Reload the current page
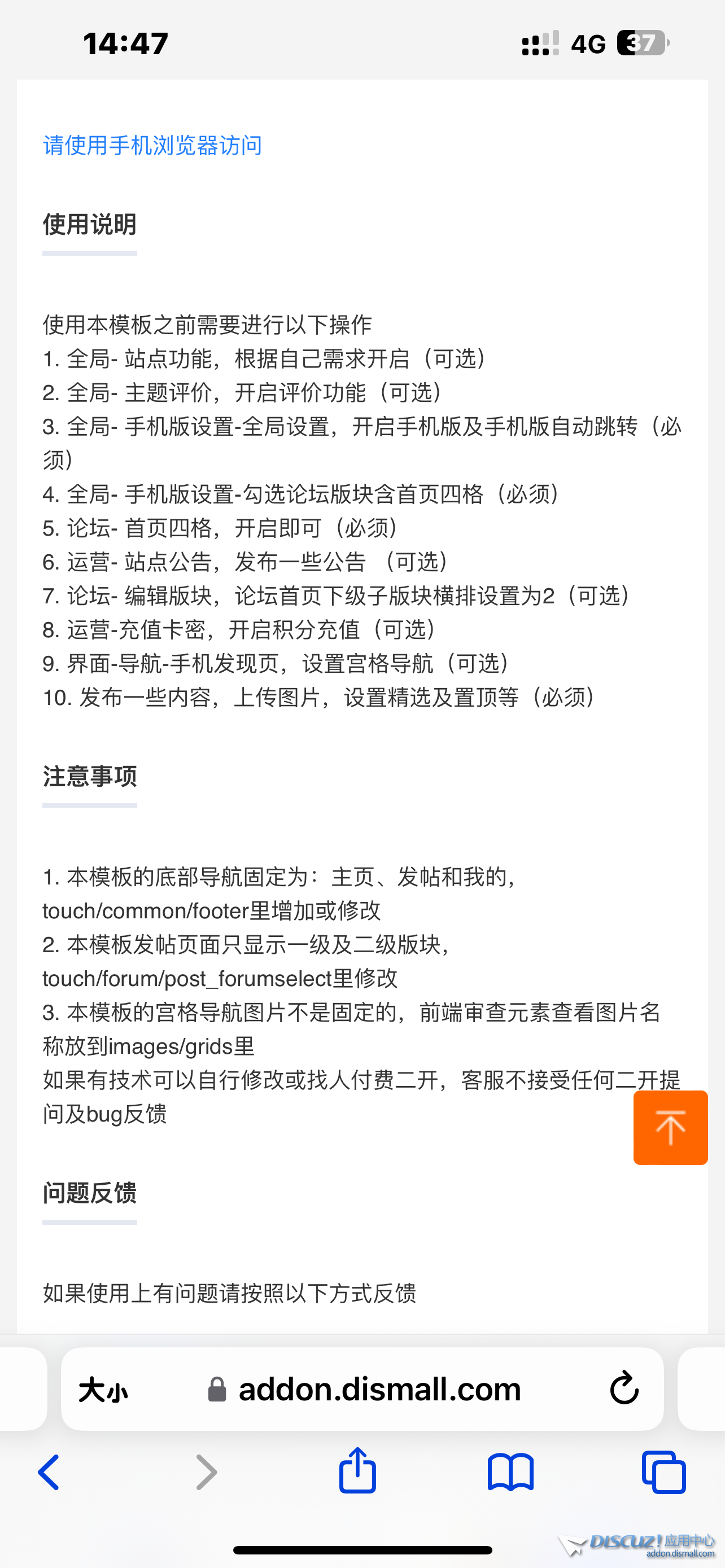This screenshot has width=725, height=1568. pyautogui.click(x=624, y=1389)
